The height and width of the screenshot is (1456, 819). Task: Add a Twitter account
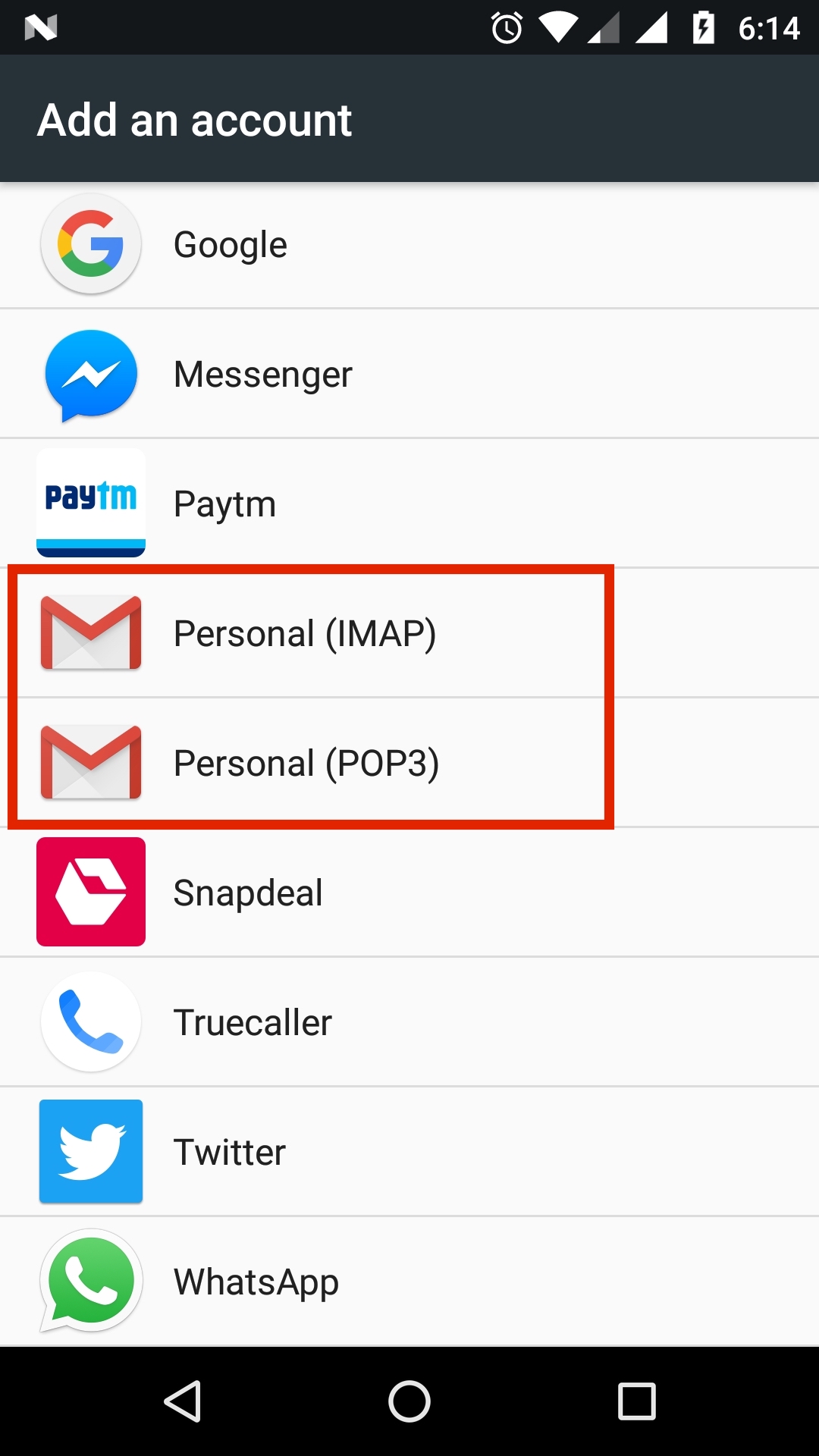(x=409, y=1151)
